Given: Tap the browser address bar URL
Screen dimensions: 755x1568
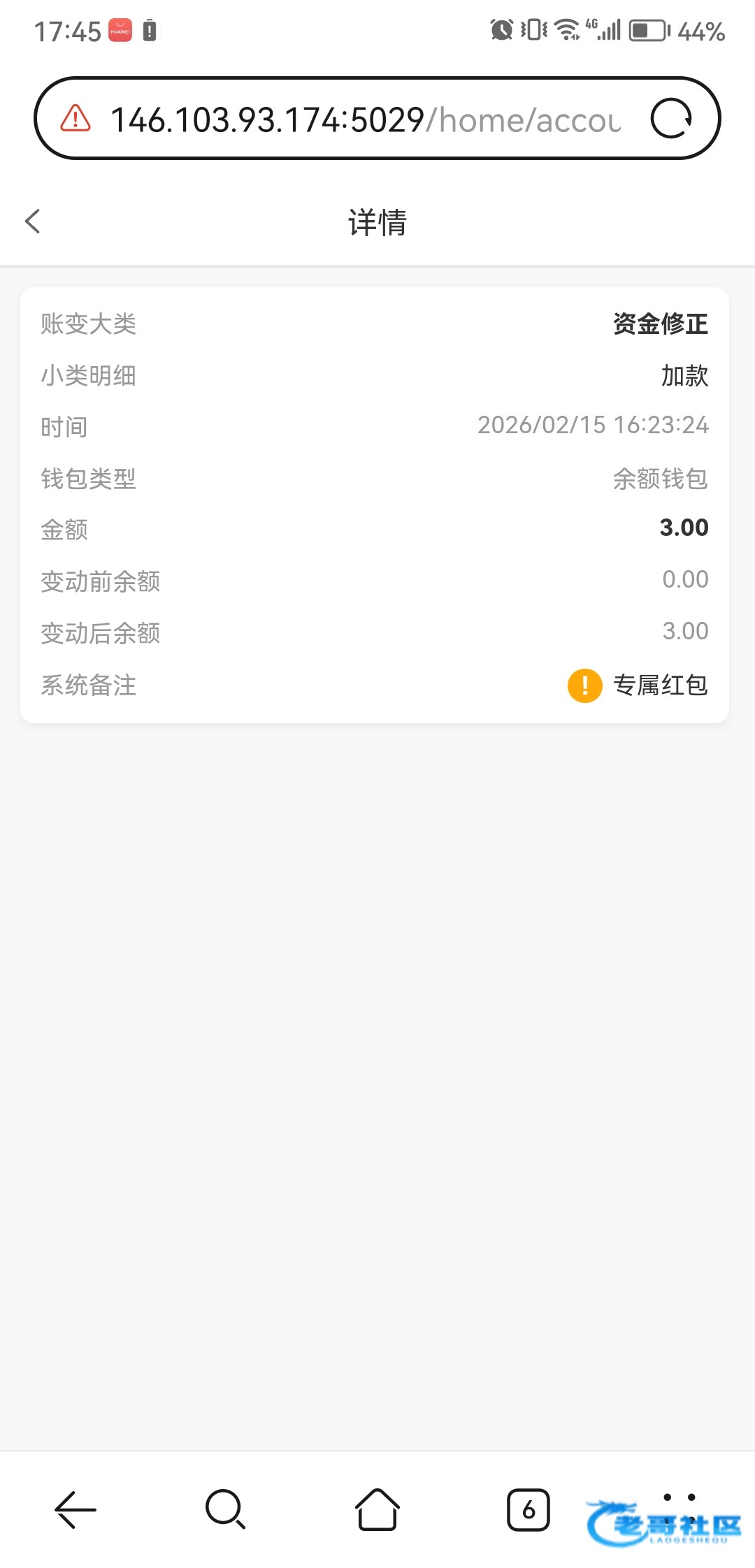Looking at the screenshot, I should (366, 119).
